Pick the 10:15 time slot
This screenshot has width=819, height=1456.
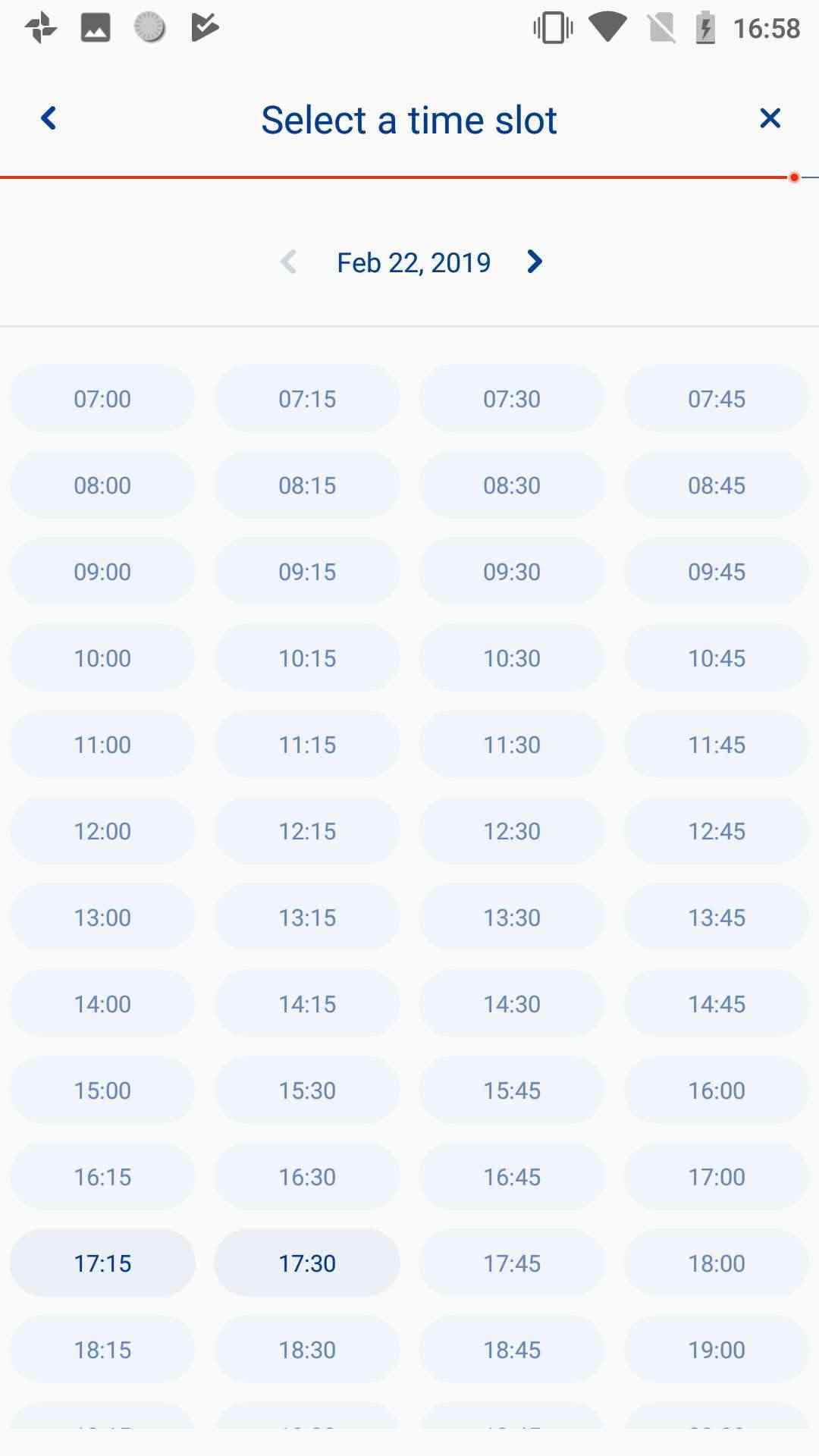pos(307,658)
